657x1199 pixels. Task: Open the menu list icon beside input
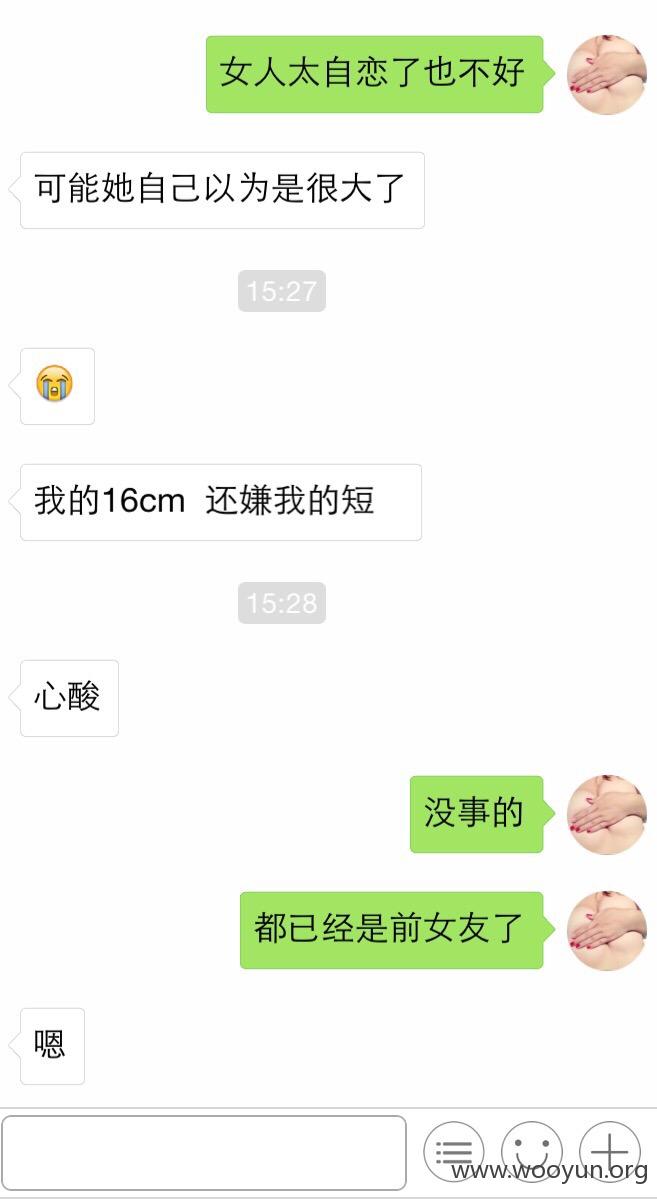click(x=454, y=1152)
